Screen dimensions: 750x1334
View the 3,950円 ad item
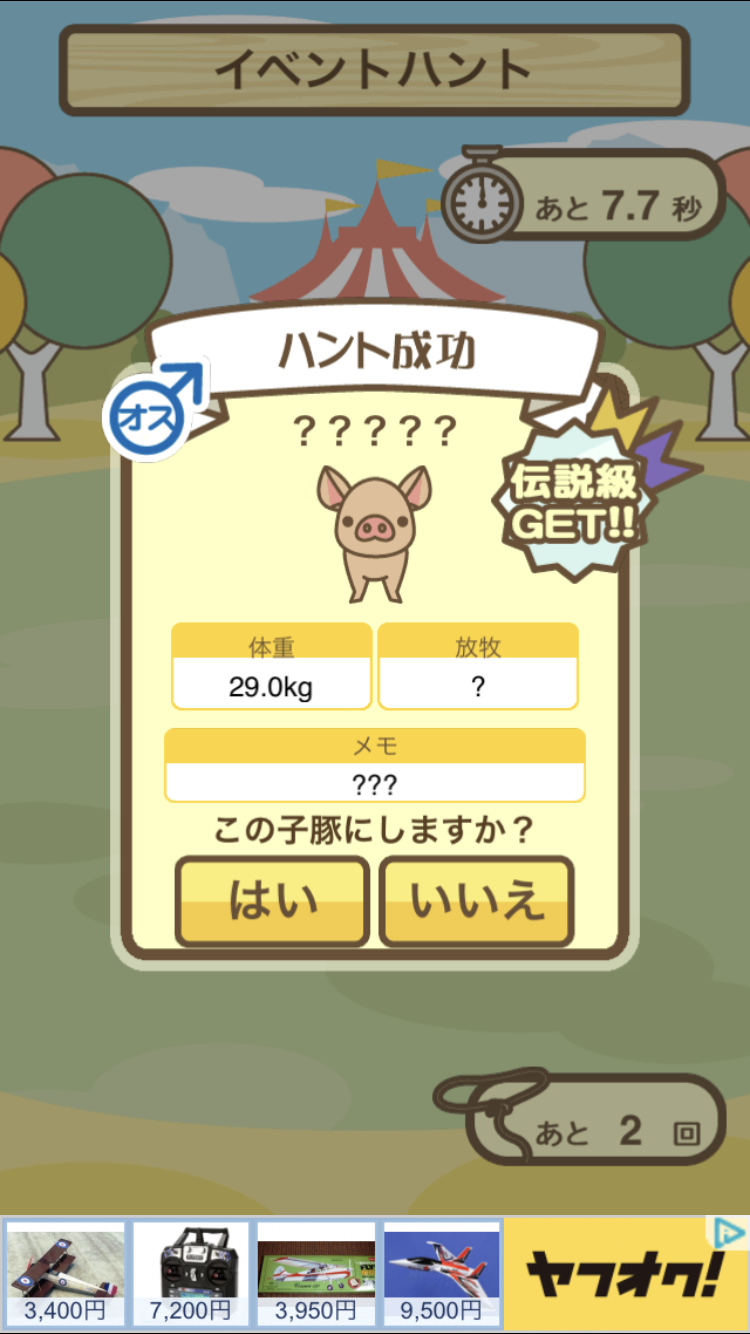317,1273
